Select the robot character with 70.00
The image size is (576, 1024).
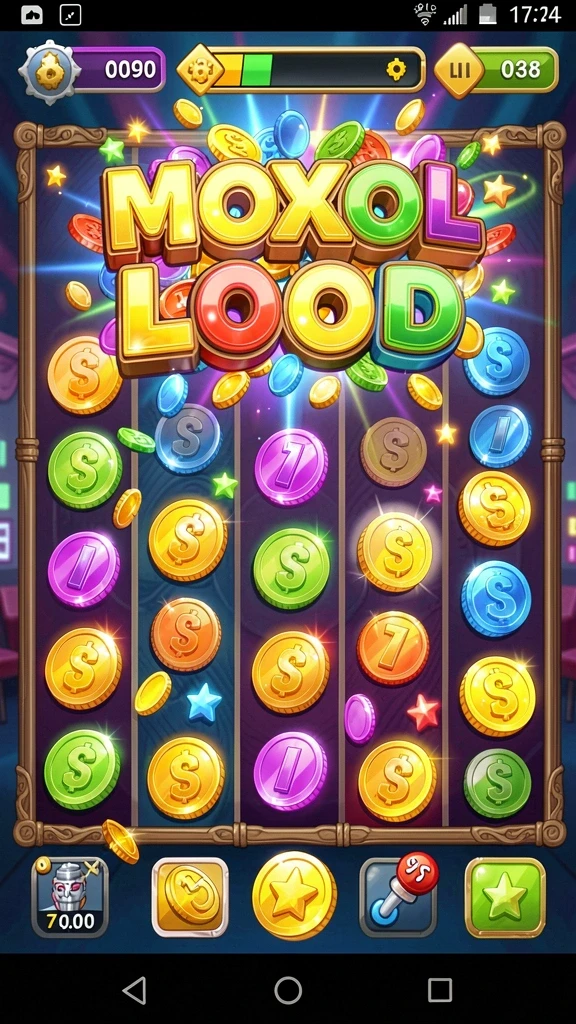pos(70,897)
